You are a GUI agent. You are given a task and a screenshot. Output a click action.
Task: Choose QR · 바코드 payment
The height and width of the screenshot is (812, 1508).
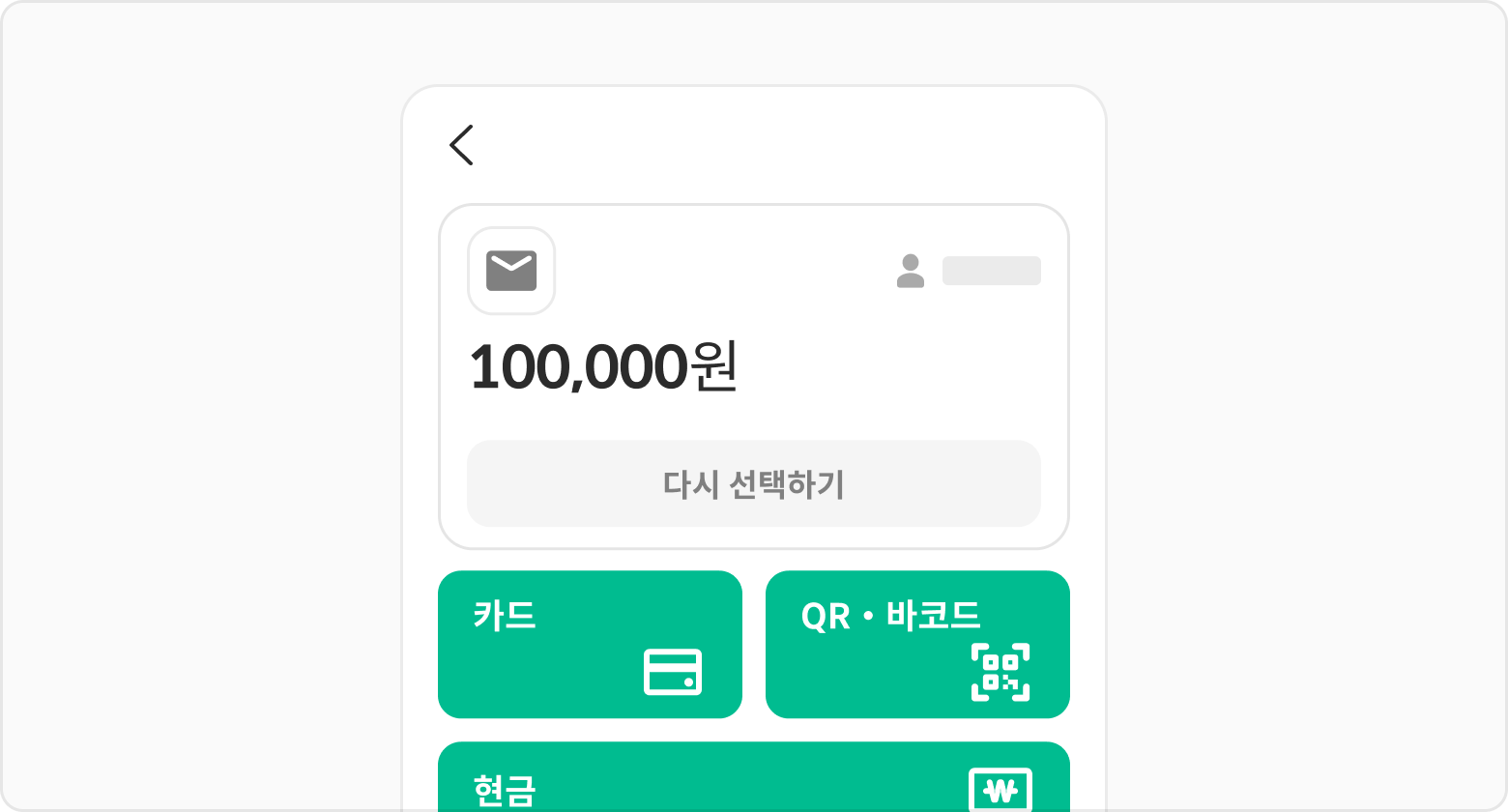tap(916, 644)
